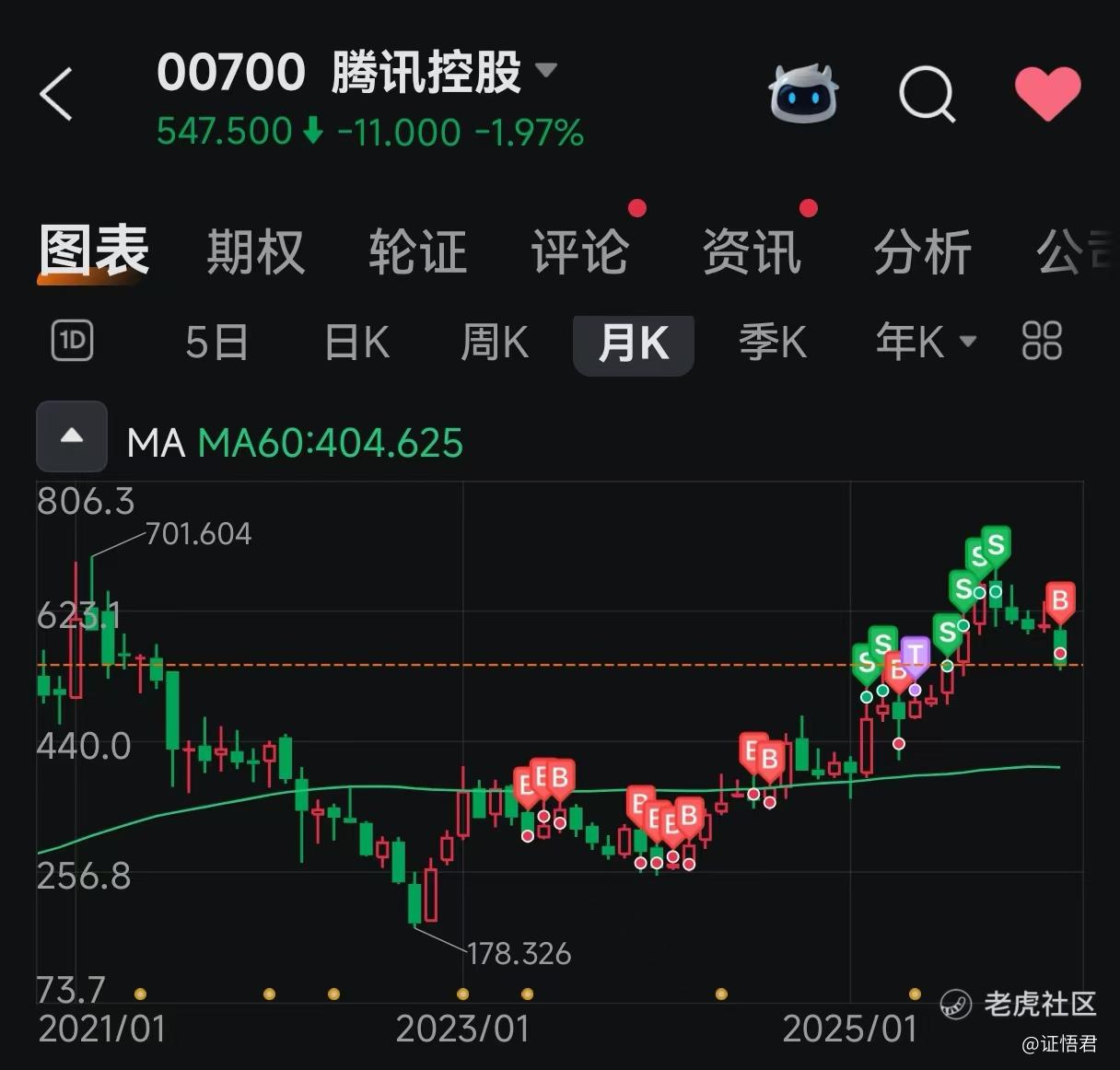1120x1070 pixels.
Task: Switch to the 期权 tab
Action: (256, 251)
